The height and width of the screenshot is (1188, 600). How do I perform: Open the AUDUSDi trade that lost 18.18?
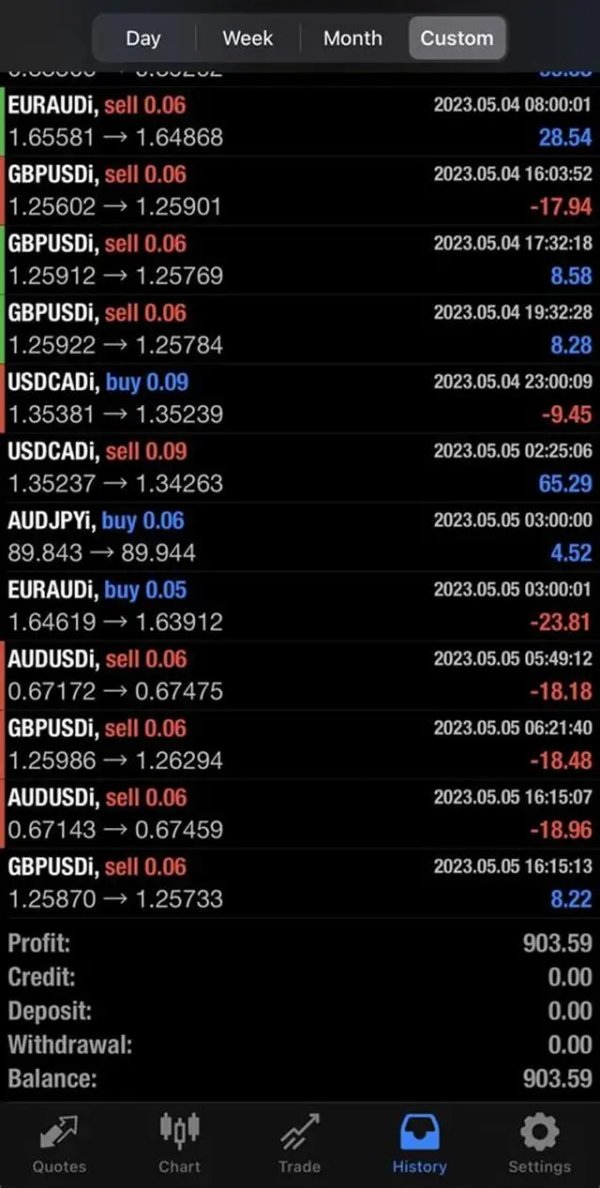click(300, 675)
